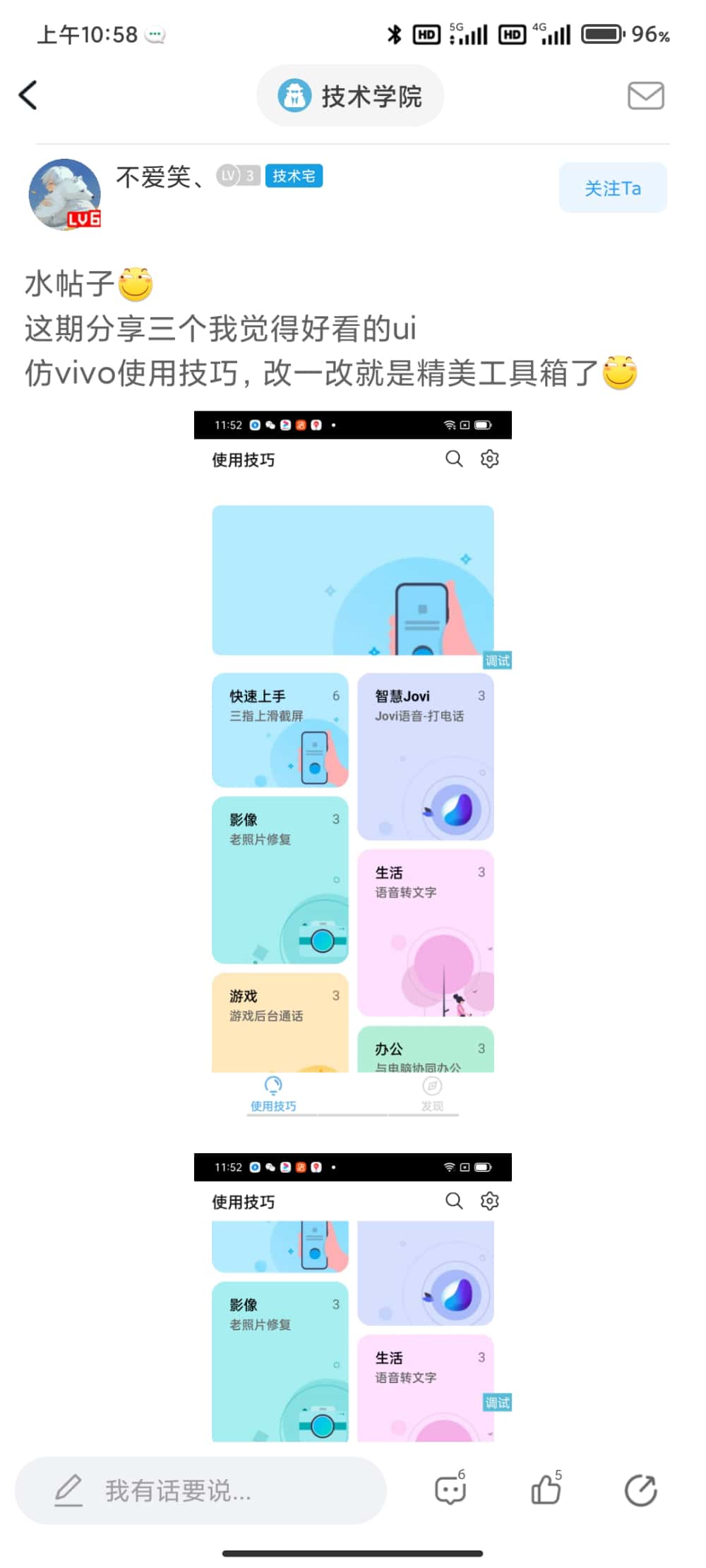This screenshot has width=706, height=1568.
Task: Like this post with the thumbs-up
Action: (546, 1490)
